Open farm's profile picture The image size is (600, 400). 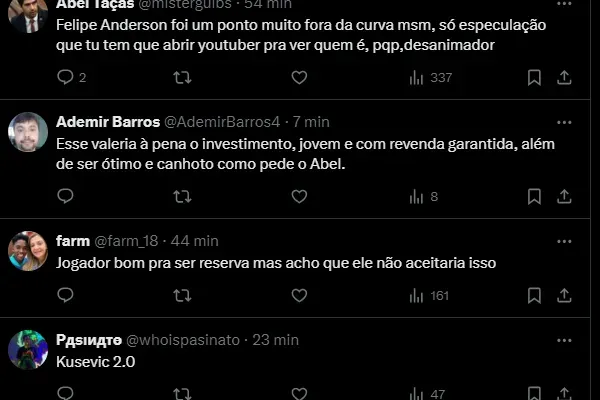coord(28,250)
